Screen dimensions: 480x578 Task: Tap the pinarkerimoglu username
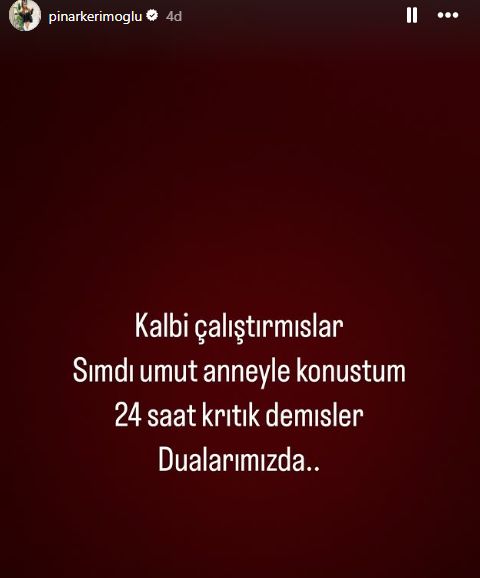(95, 17)
